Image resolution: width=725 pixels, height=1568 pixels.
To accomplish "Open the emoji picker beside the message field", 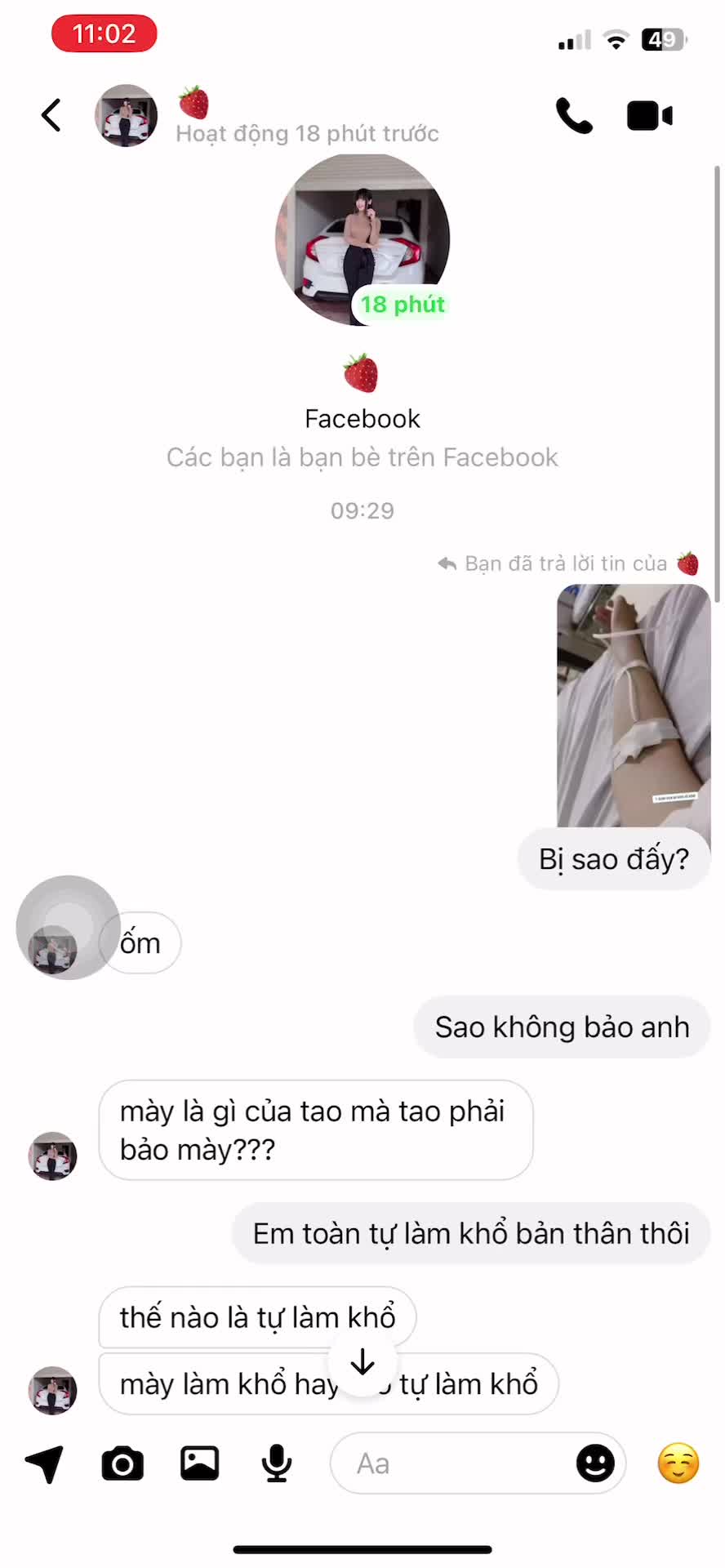I will [596, 1463].
